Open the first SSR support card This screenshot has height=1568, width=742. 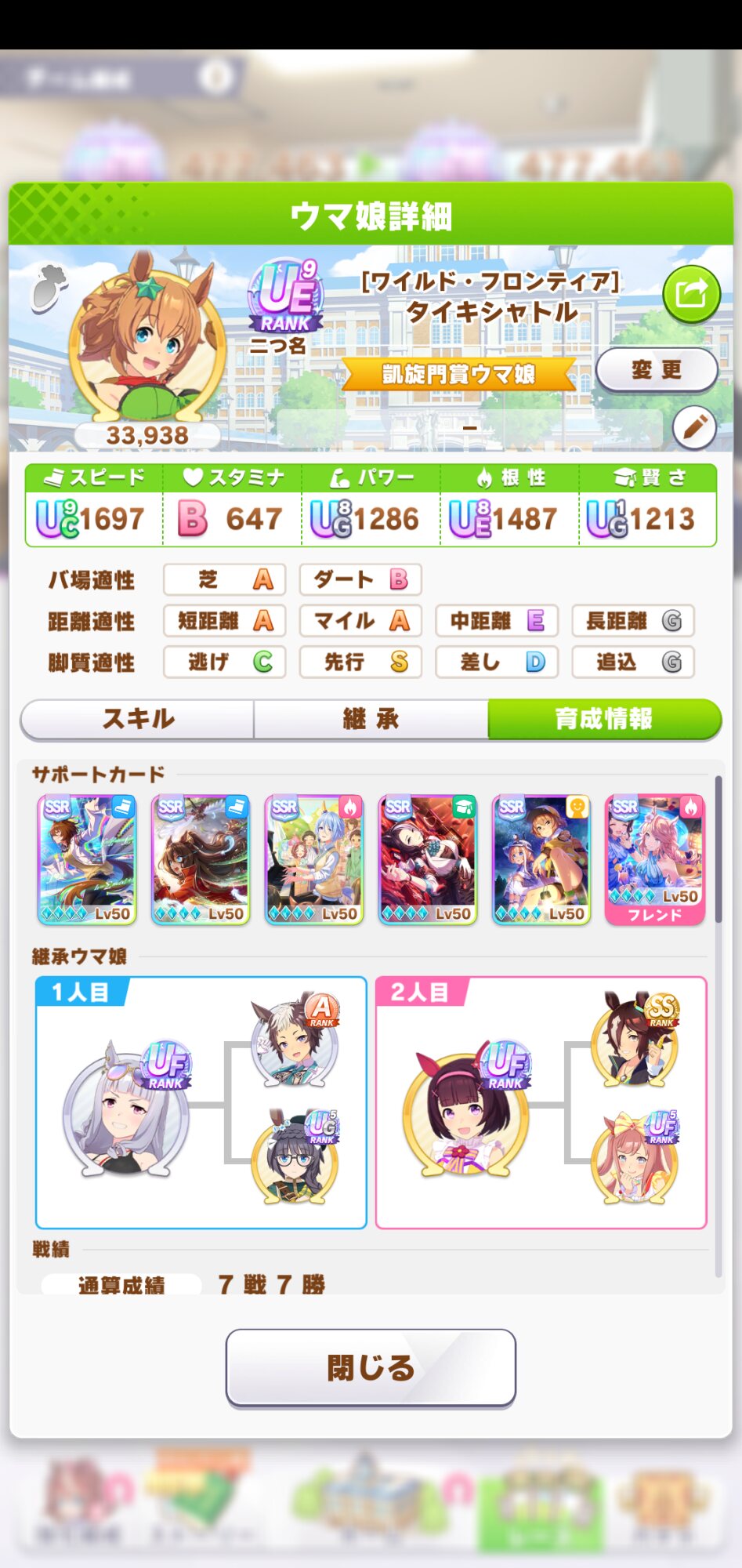click(x=87, y=860)
